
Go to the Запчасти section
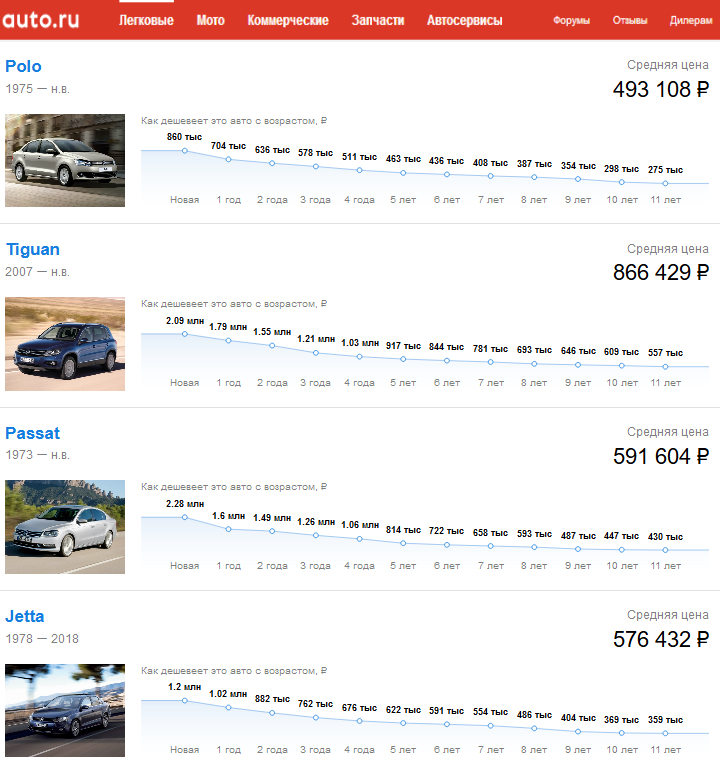(378, 20)
